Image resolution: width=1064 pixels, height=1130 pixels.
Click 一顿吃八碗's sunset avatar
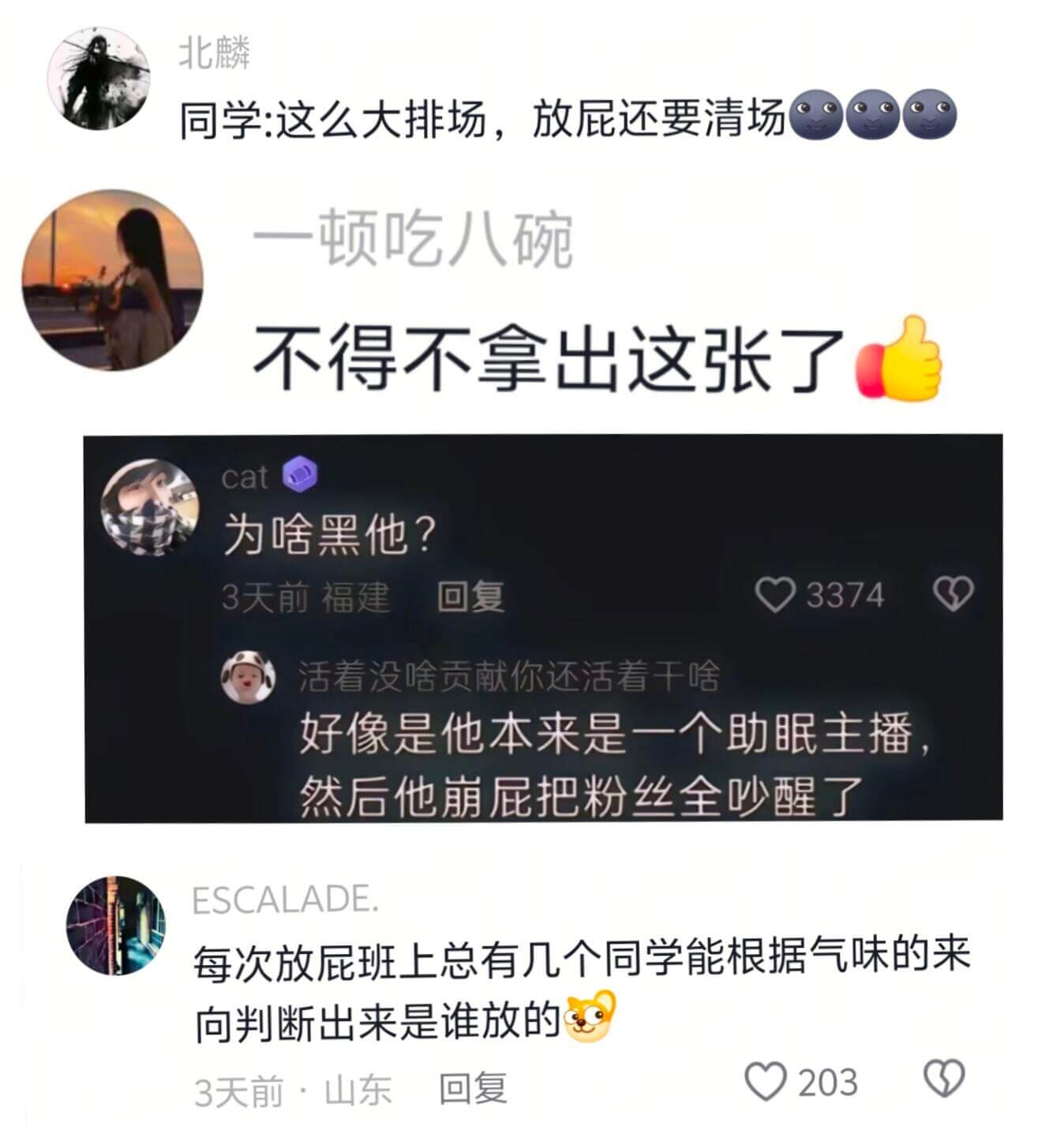(111, 280)
